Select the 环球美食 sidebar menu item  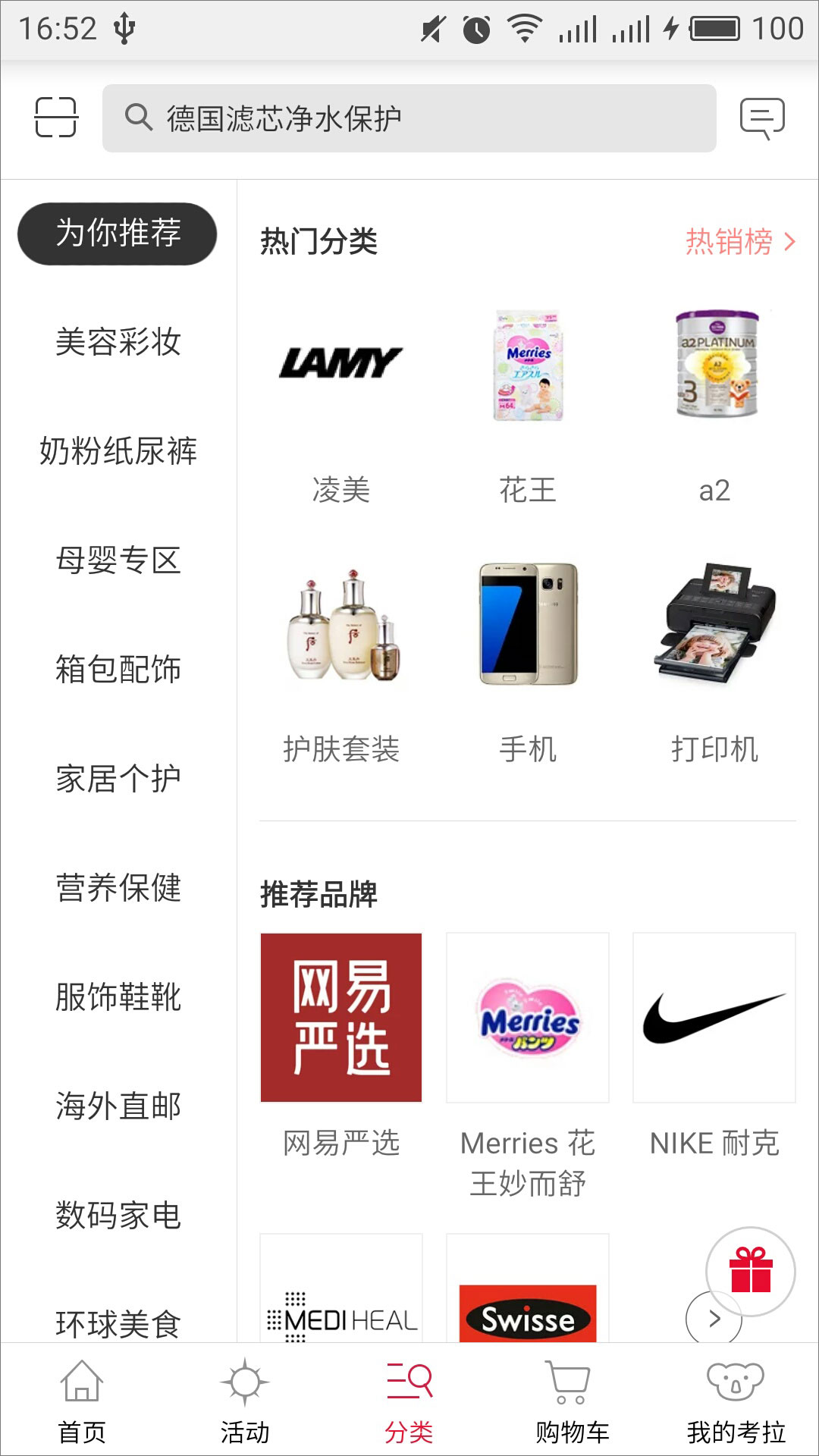click(x=118, y=1323)
